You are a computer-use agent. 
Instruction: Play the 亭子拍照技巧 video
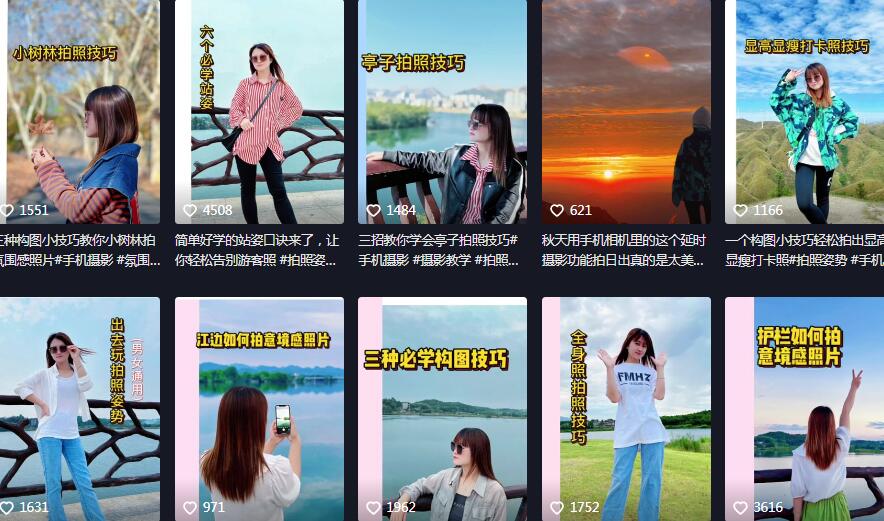(x=442, y=111)
